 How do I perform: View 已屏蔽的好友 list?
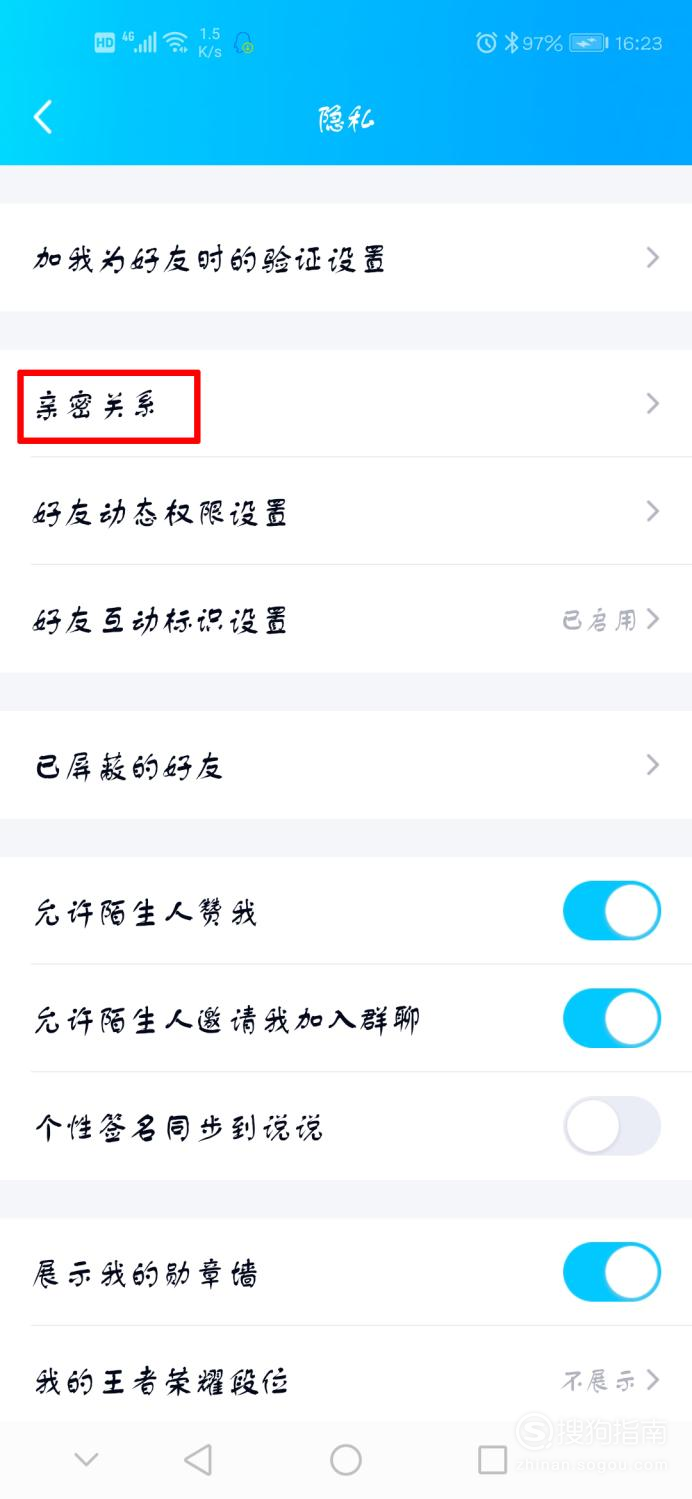[x=346, y=765]
